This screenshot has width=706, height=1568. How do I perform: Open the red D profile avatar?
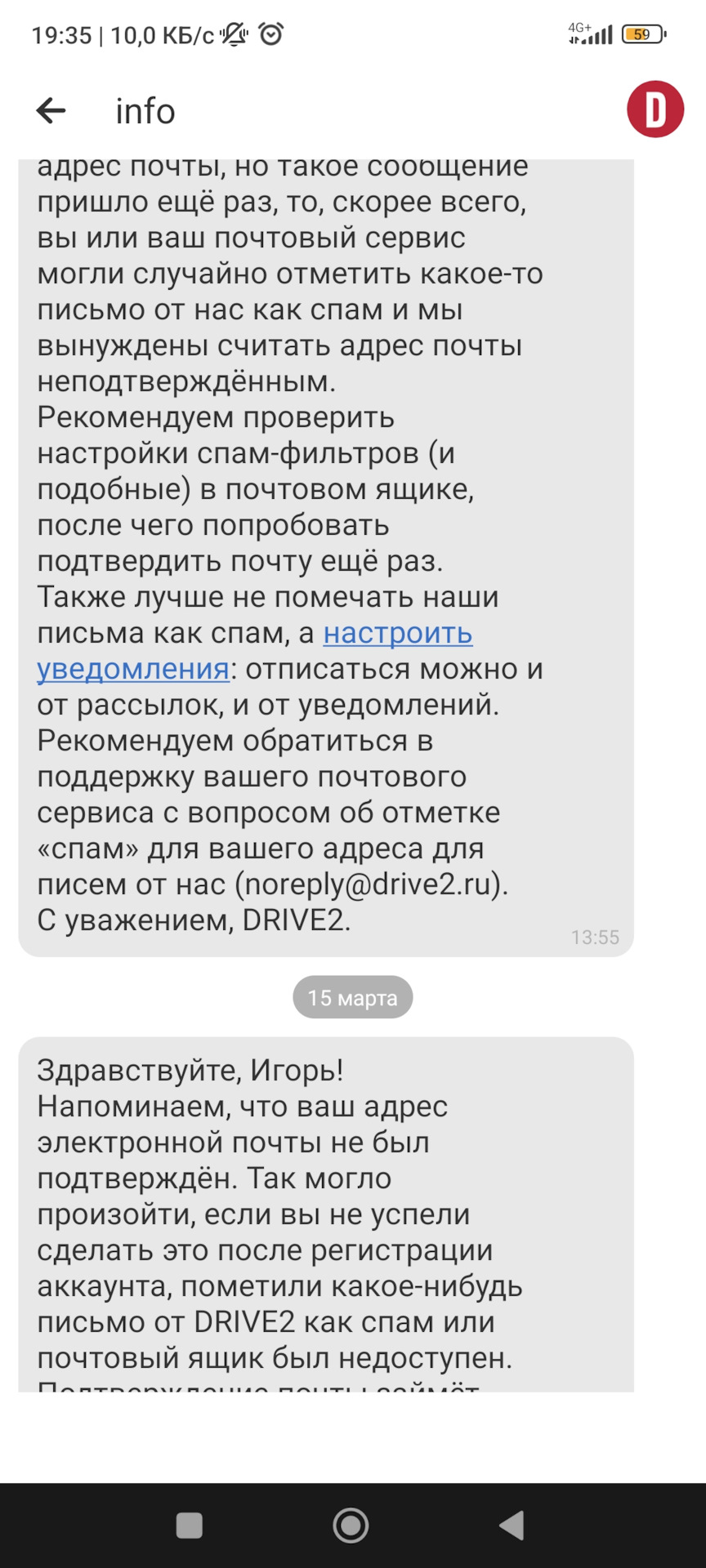[655, 109]
